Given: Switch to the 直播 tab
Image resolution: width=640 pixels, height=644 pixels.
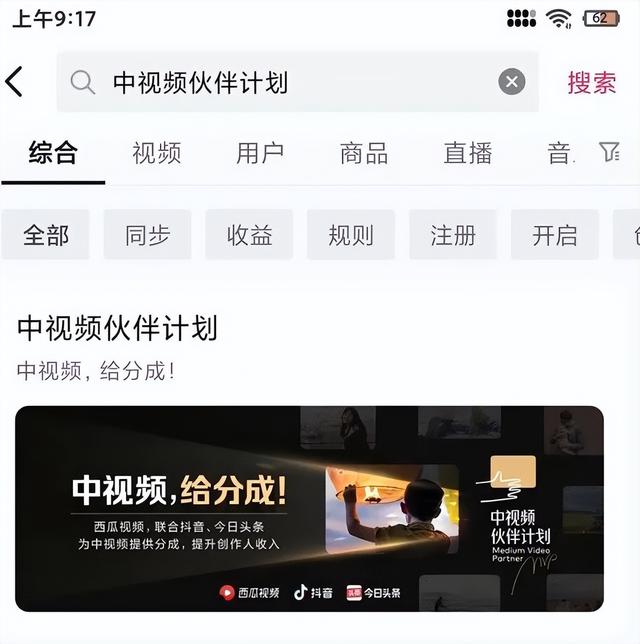Looking at the screenshot, I should pyautogui.click(x=468, y=153).
